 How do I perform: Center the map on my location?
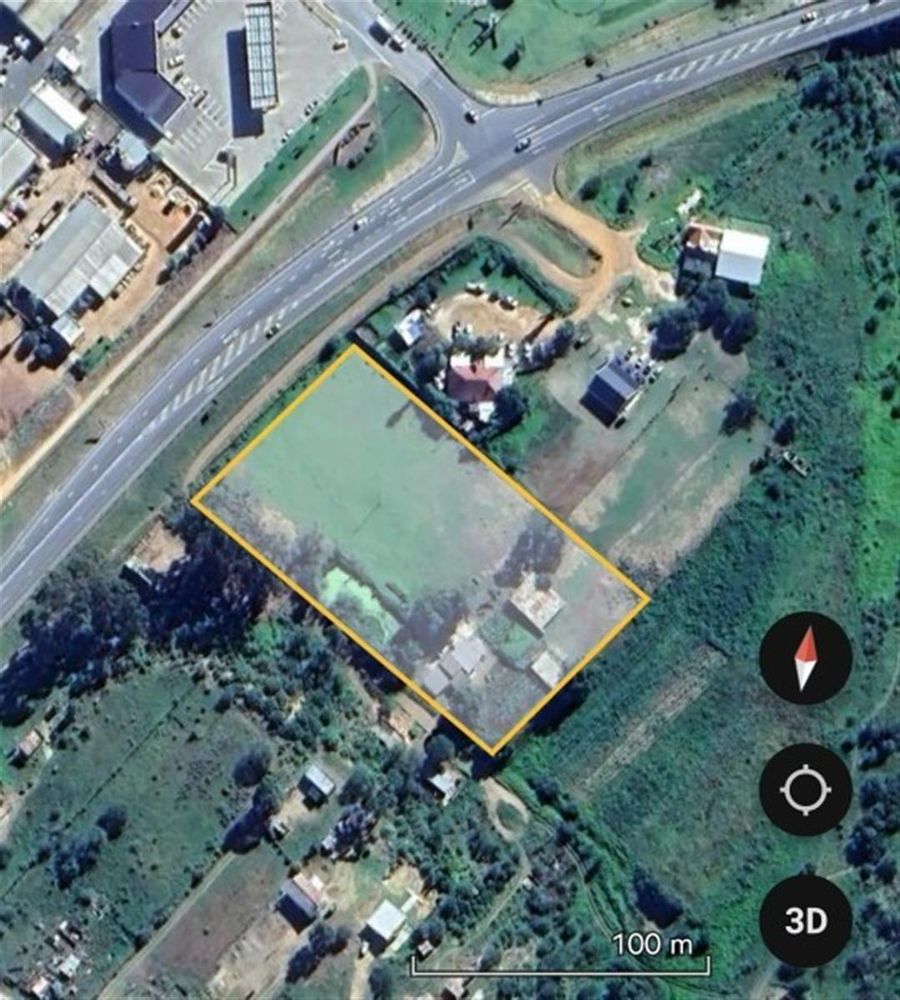(x=805, y=790)
